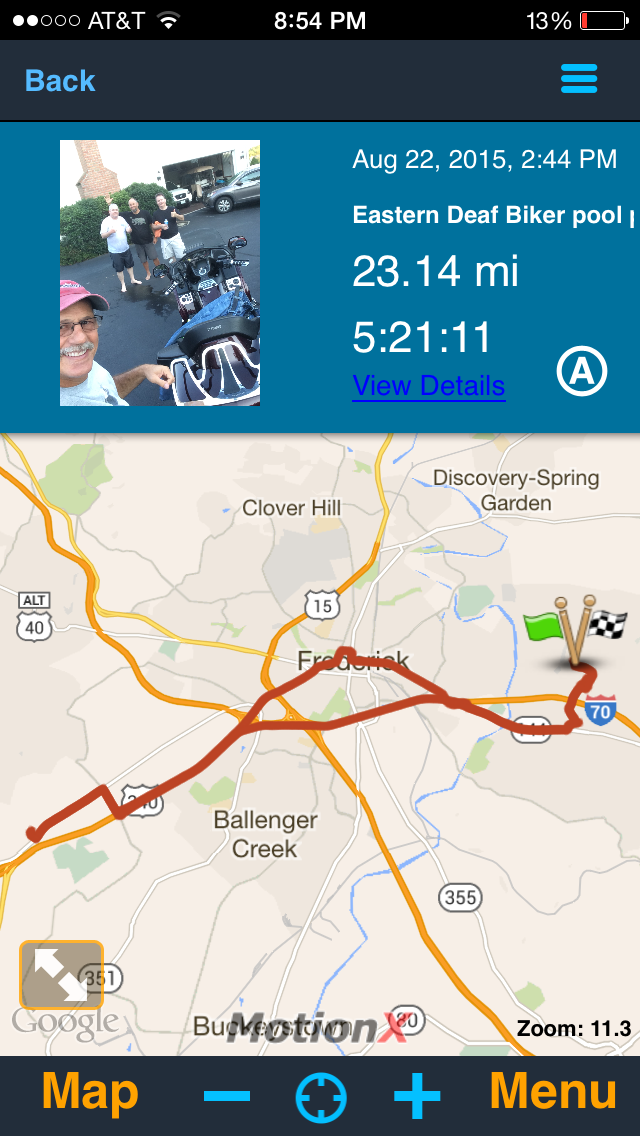Image resolution: width=640 pixels, height=1136 pixels.
Task: Open the hamburger menu icon
Action: (x=579, y=79)
